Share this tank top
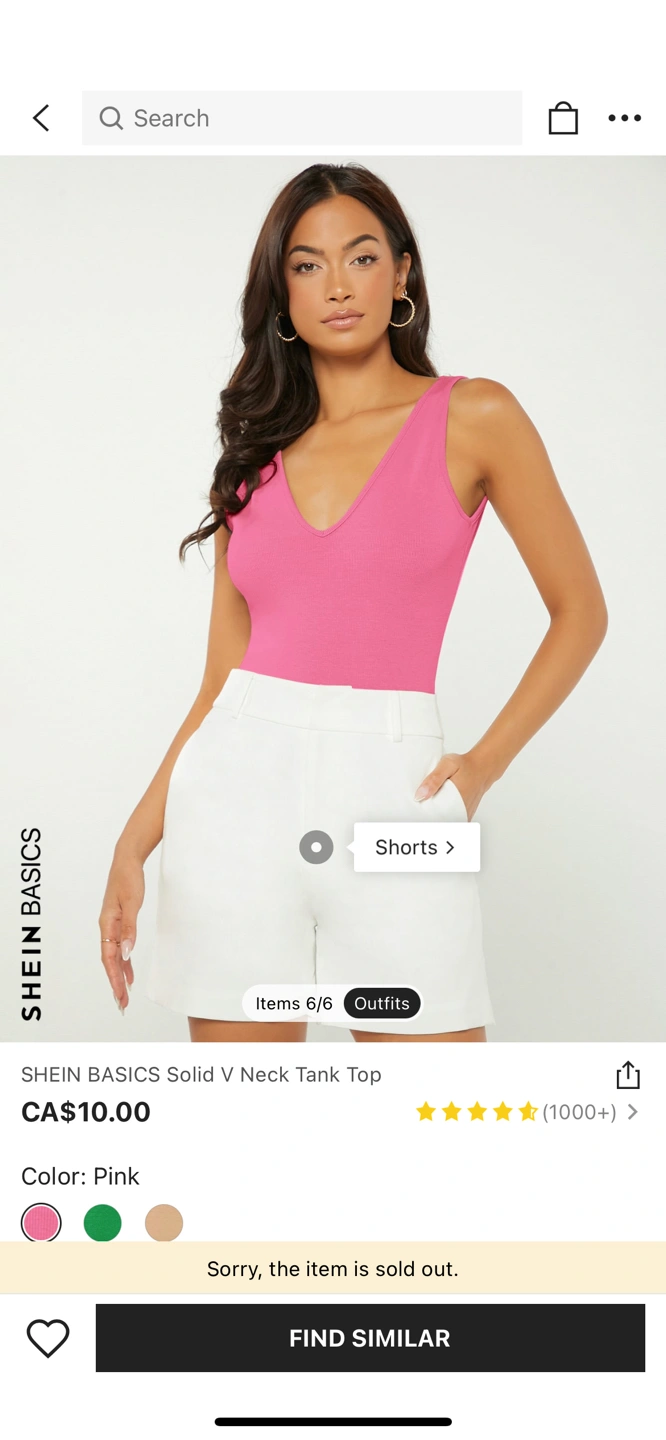Viewport: 666px width, 1440px height. tap(627, 1075)
